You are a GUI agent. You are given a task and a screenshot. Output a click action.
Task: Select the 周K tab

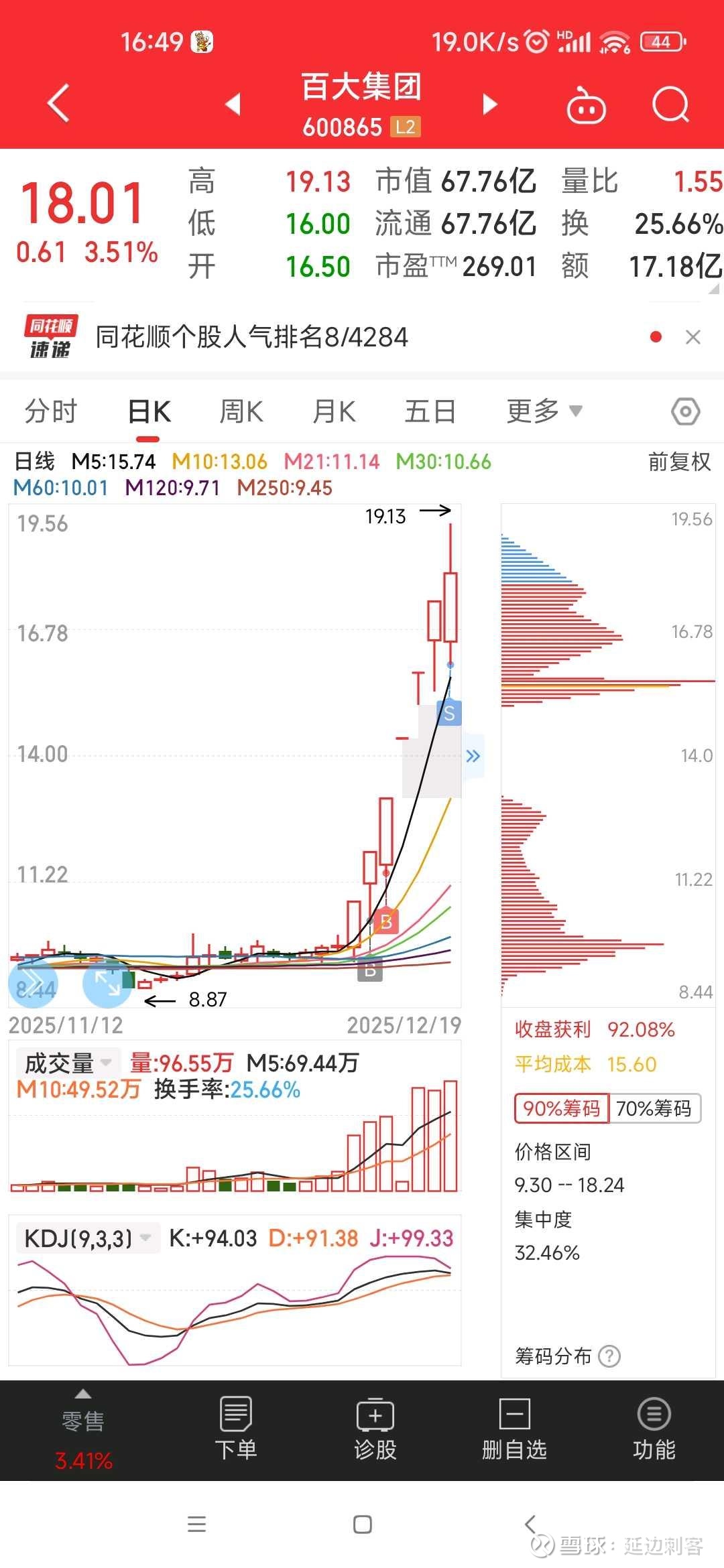click(241, 411)
